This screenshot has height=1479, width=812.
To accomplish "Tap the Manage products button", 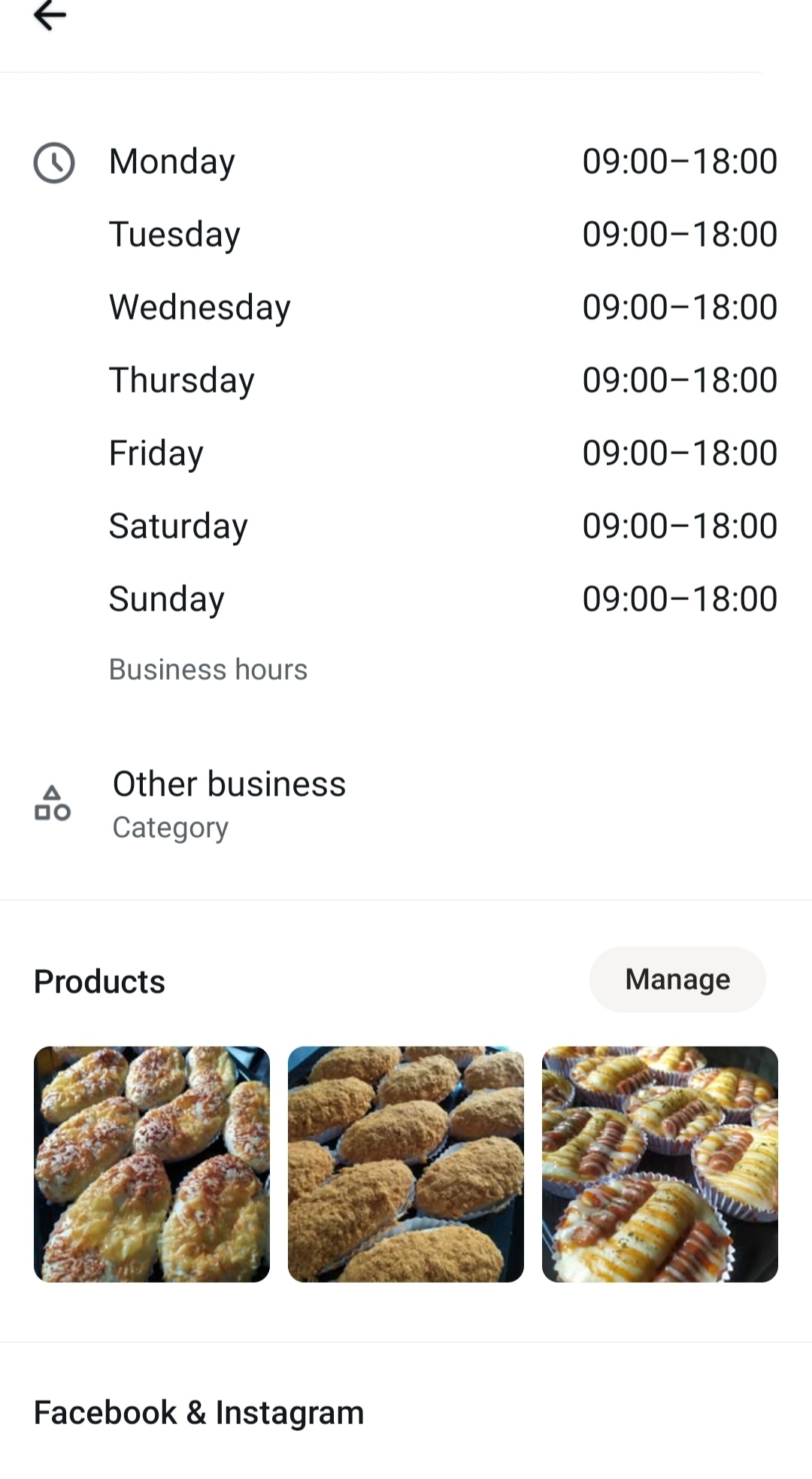I will (x=677, y=979).
